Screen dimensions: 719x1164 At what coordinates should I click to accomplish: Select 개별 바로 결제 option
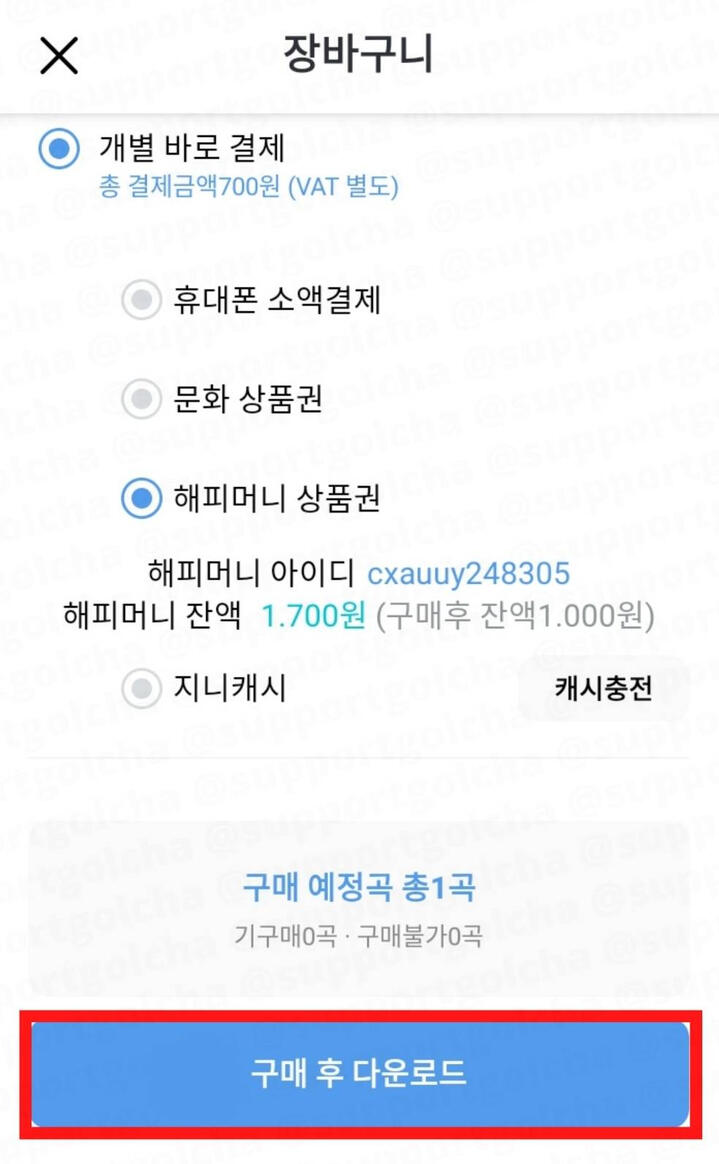[59, 150]
